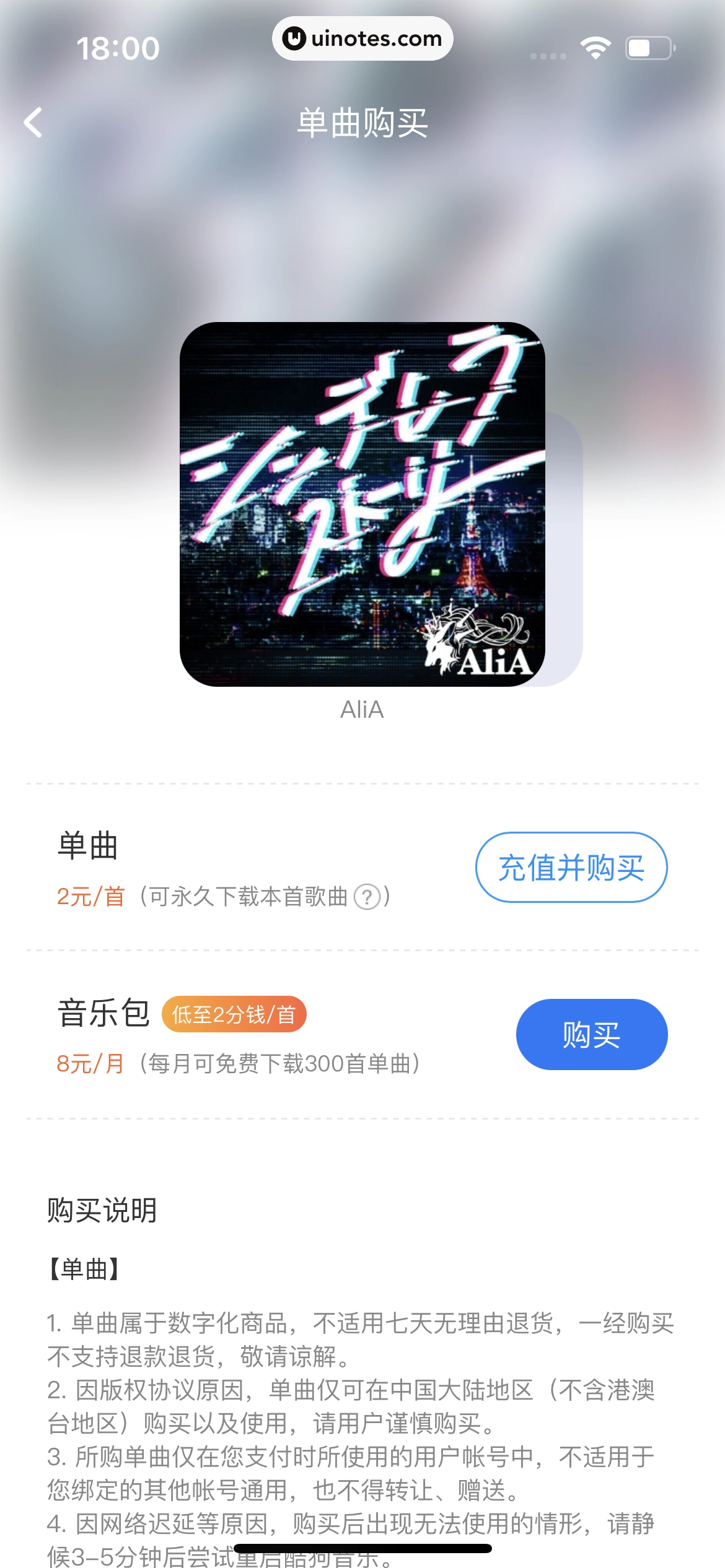
Task: Go back from the 单曲购买 page
Action: [x=33, y=123]
